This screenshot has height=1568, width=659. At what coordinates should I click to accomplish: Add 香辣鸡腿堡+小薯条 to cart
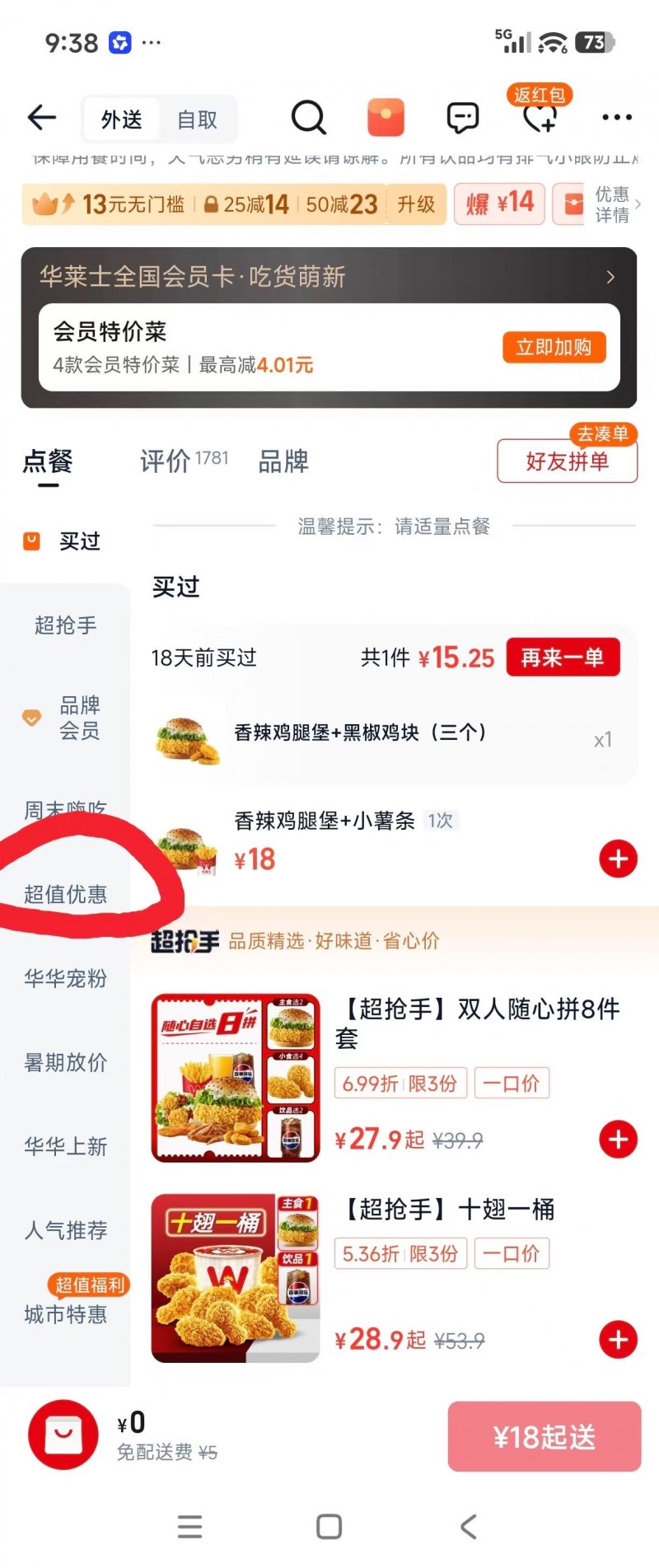pyautogui.click(x=618, y=859)
